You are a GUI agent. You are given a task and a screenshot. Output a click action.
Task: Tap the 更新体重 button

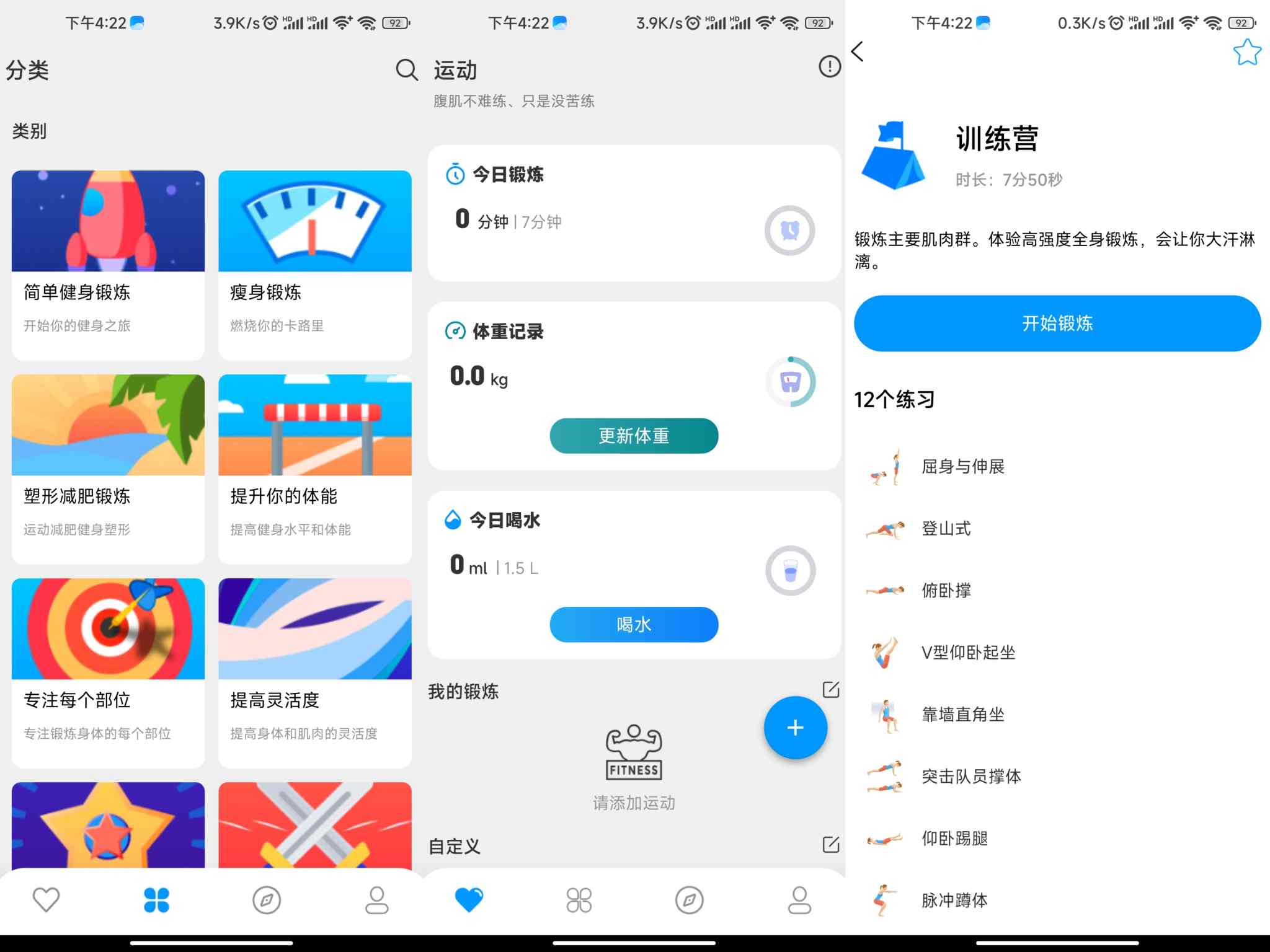click(634, 436)
